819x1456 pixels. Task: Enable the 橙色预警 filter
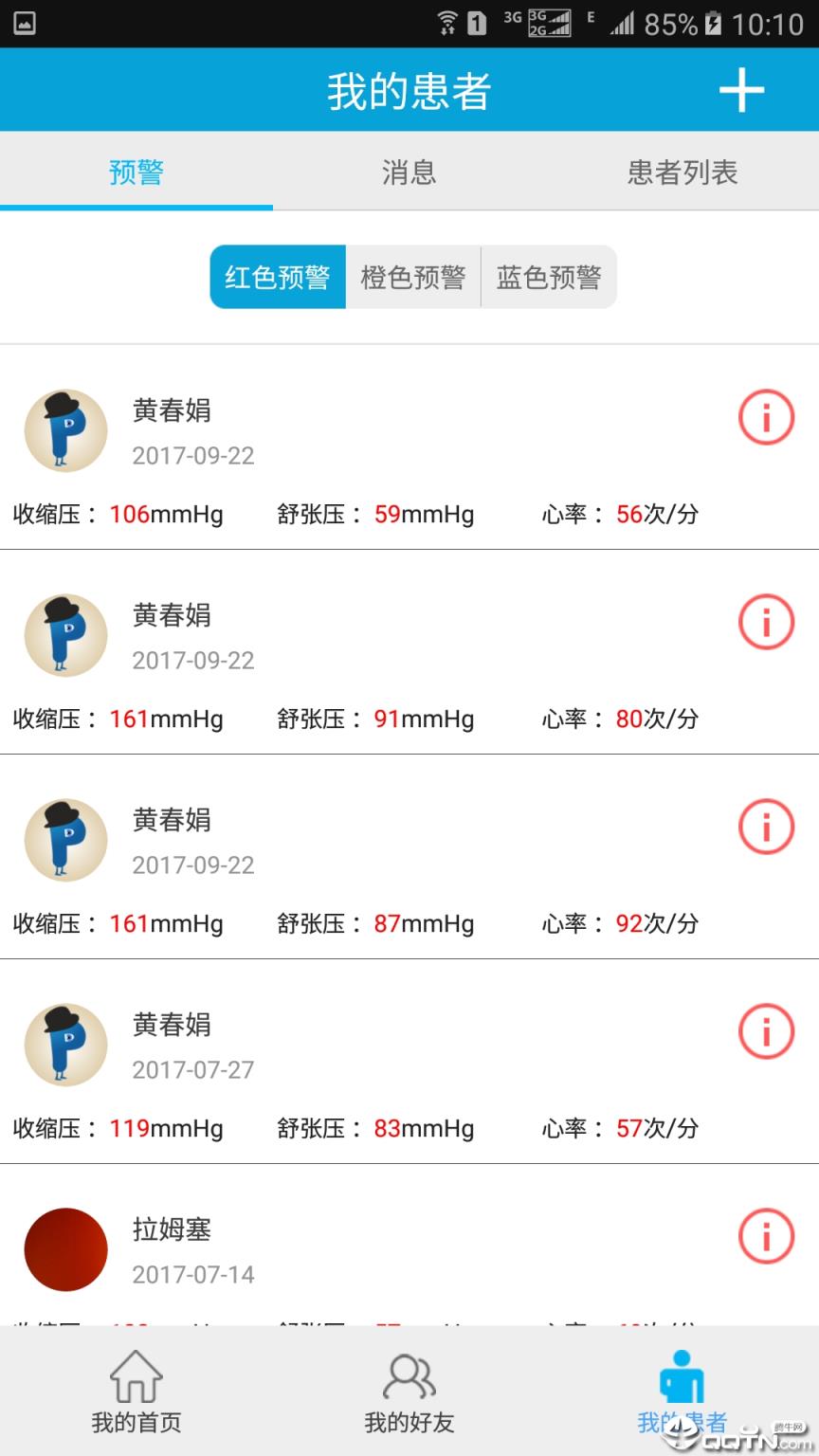pyautogui.click(x=413, y=276)
